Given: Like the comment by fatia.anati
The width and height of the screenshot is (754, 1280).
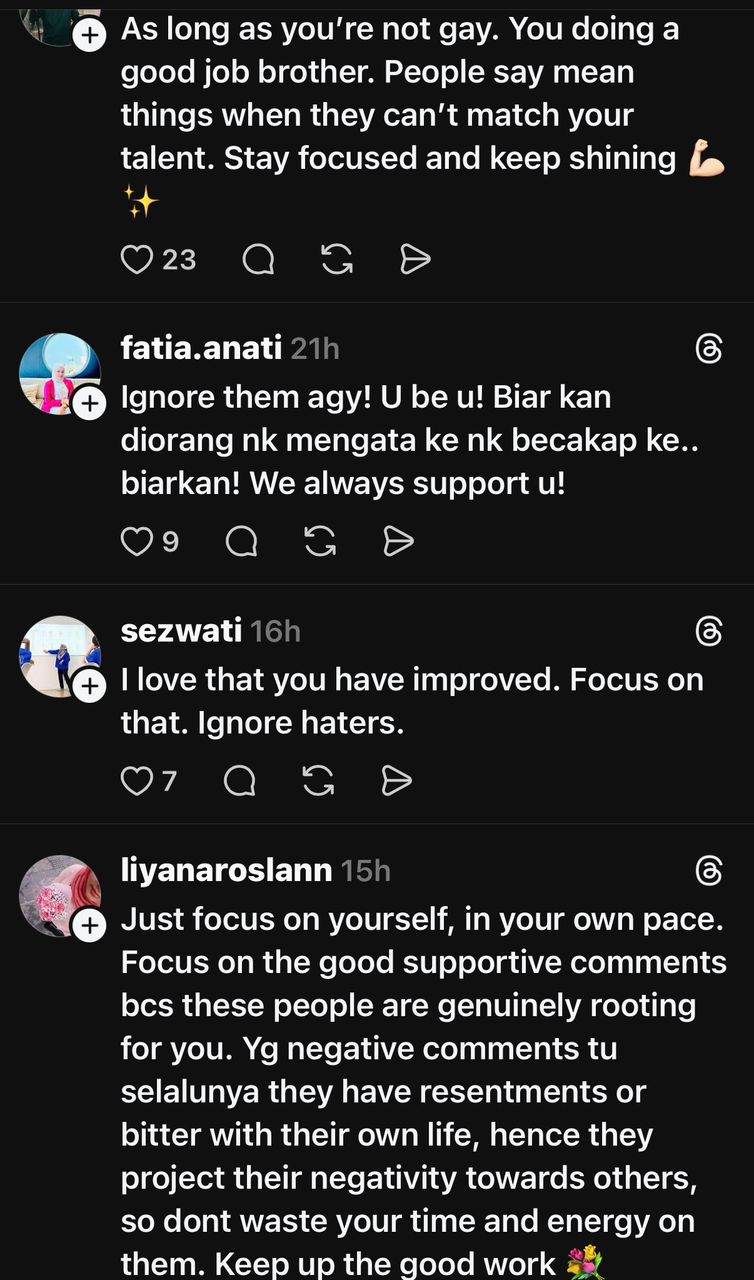Looking at the screenshot, I should point(136,542).
